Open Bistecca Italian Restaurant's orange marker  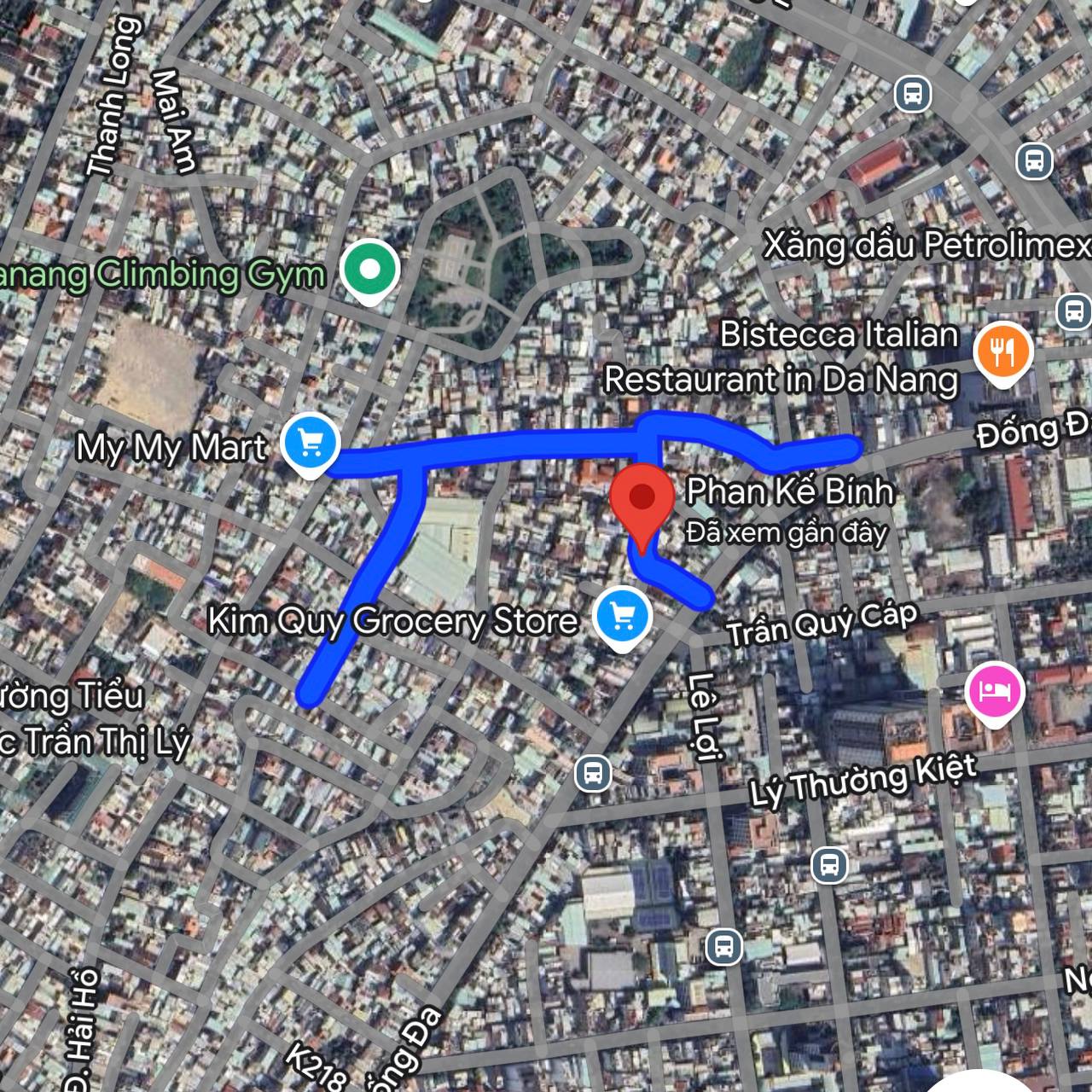pyautogui.click(x=1004, y=351)
